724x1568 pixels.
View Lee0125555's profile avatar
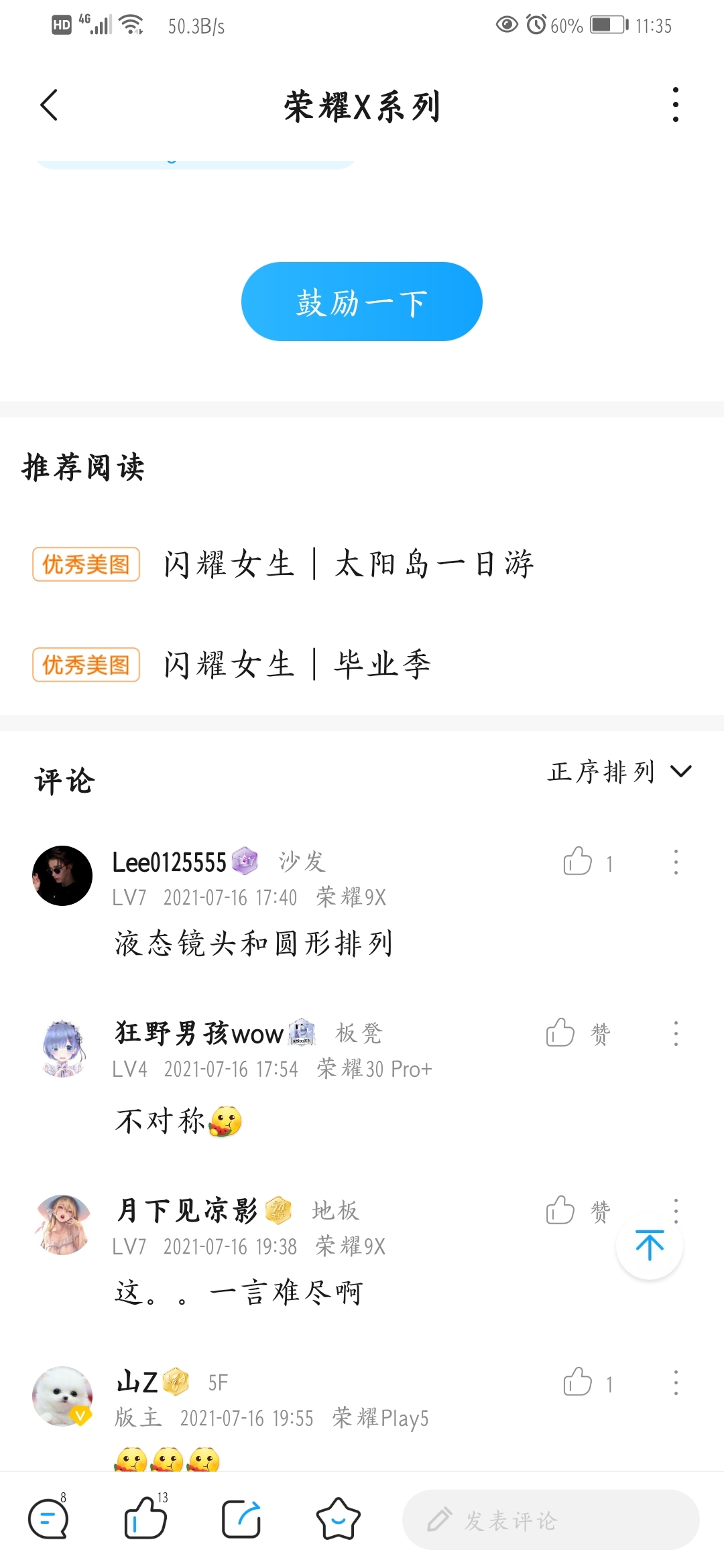coord(62,876)
